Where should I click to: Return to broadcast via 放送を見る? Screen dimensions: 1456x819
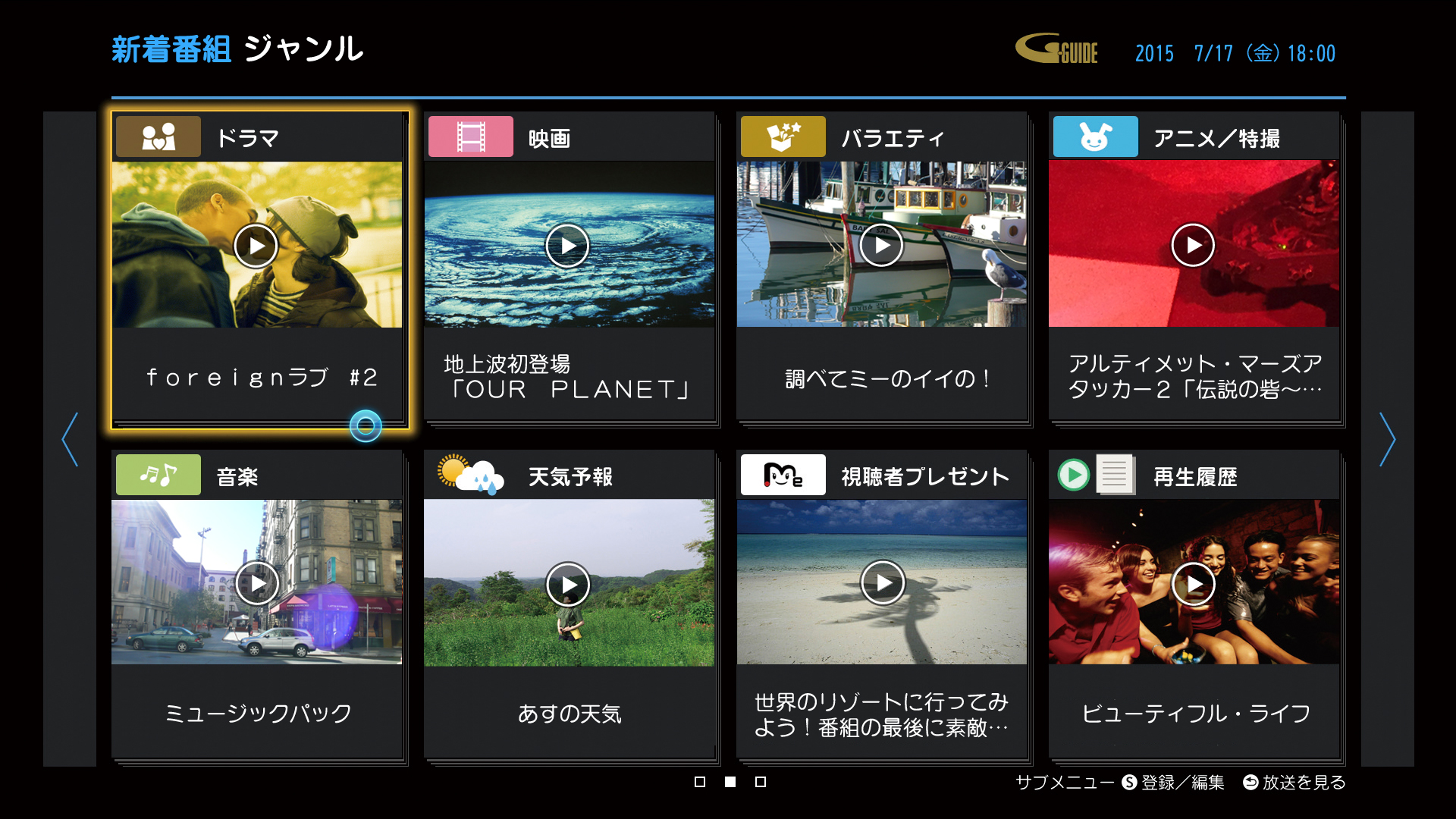1294,783
